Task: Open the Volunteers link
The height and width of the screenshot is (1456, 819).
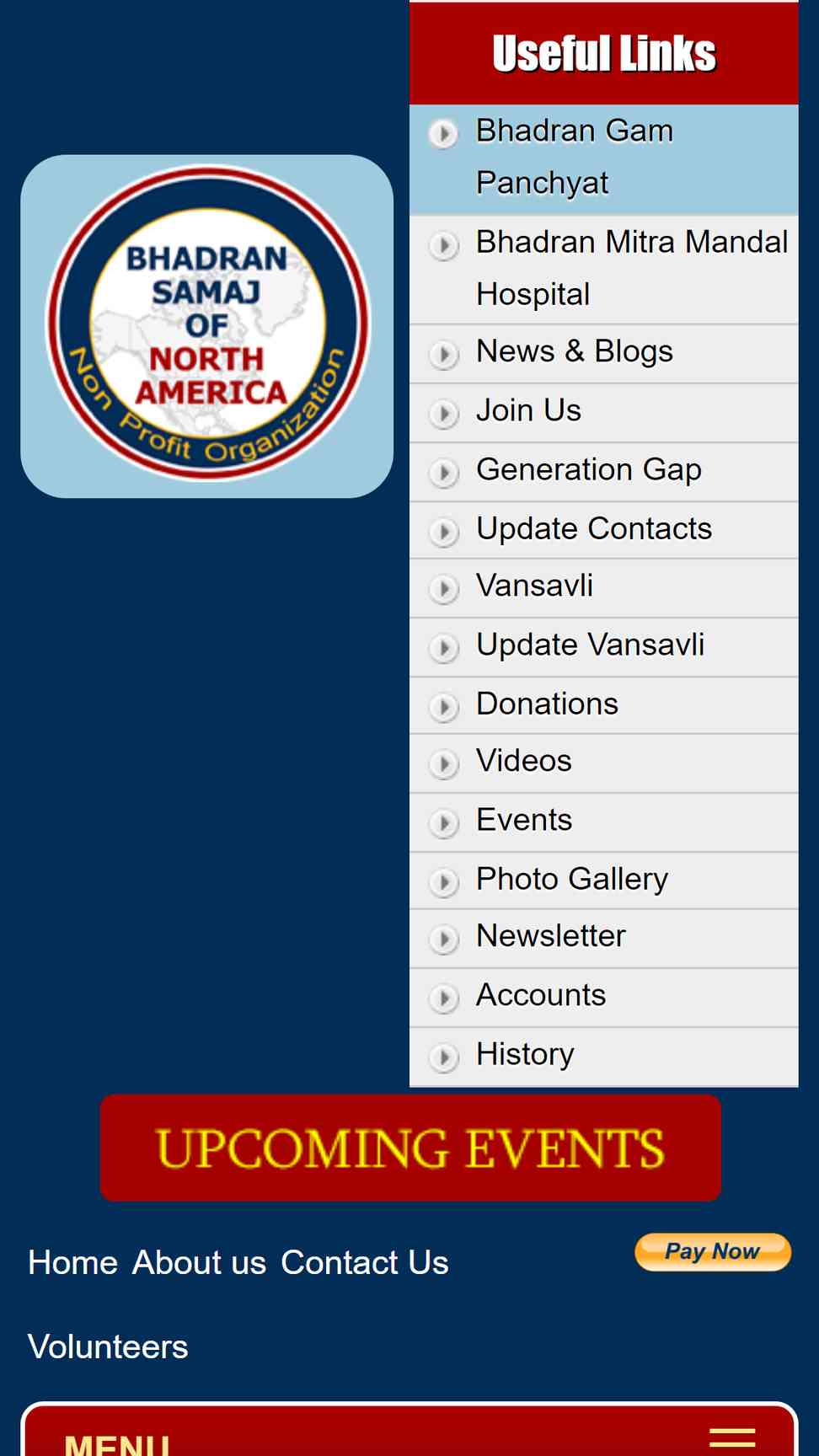Action: [108, 1346]
